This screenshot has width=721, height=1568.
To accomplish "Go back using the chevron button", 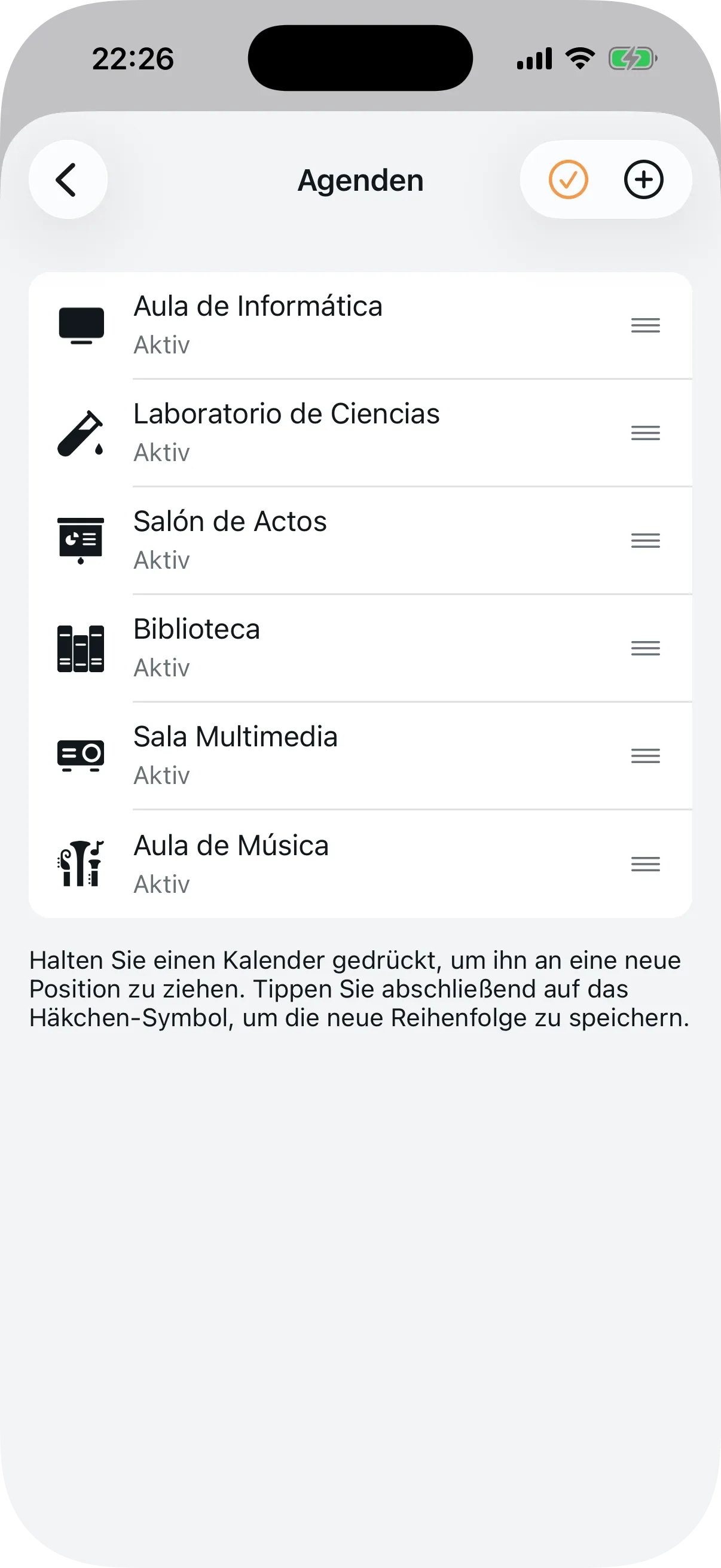I will (68, 179).
